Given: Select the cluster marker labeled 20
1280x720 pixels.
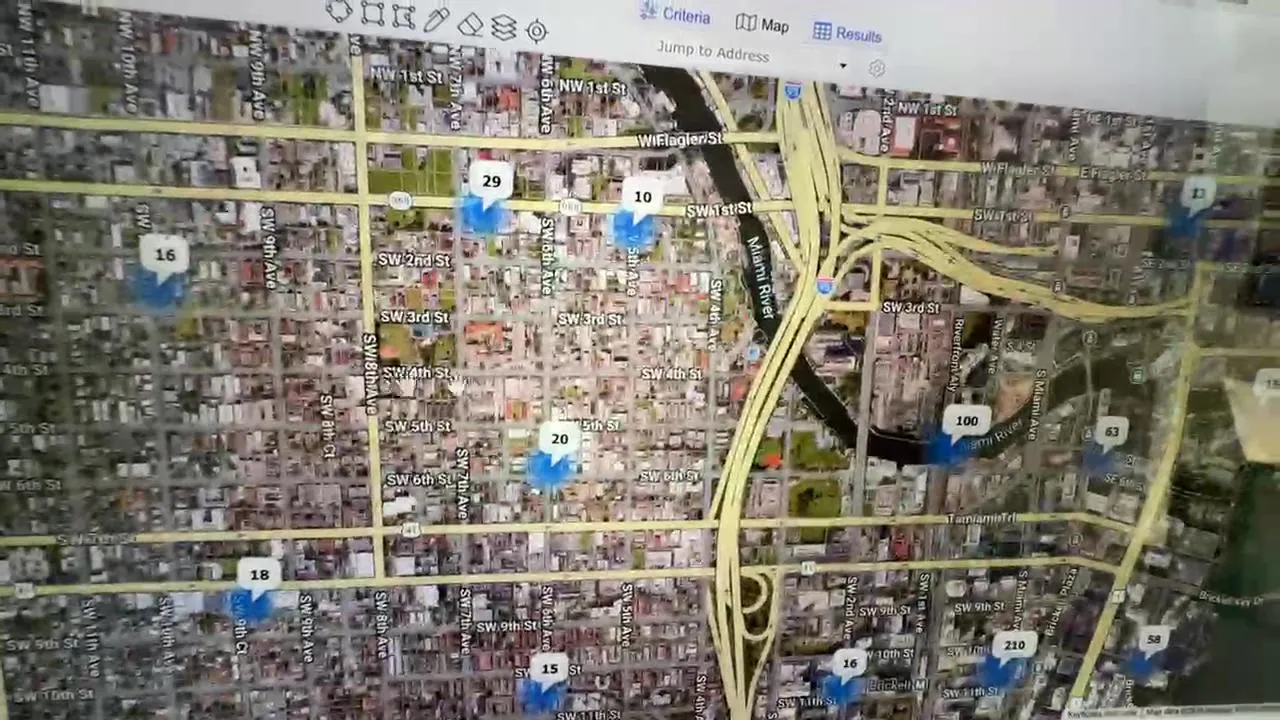Looking at the screenshot, I should coord(559,440).
